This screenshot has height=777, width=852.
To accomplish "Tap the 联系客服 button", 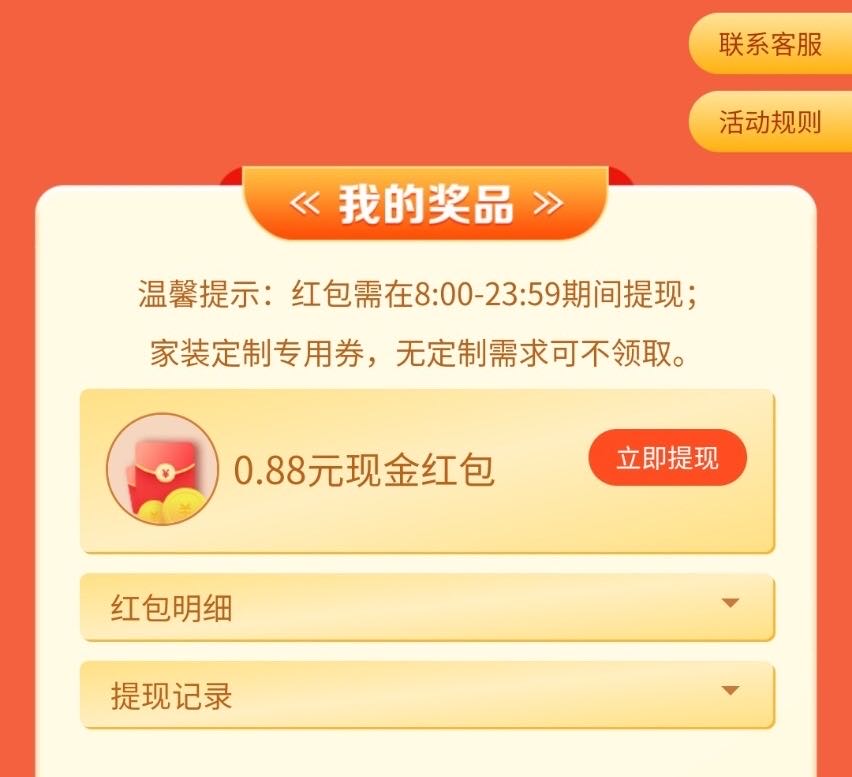I will pyautogui.click(x=769, y=45).
